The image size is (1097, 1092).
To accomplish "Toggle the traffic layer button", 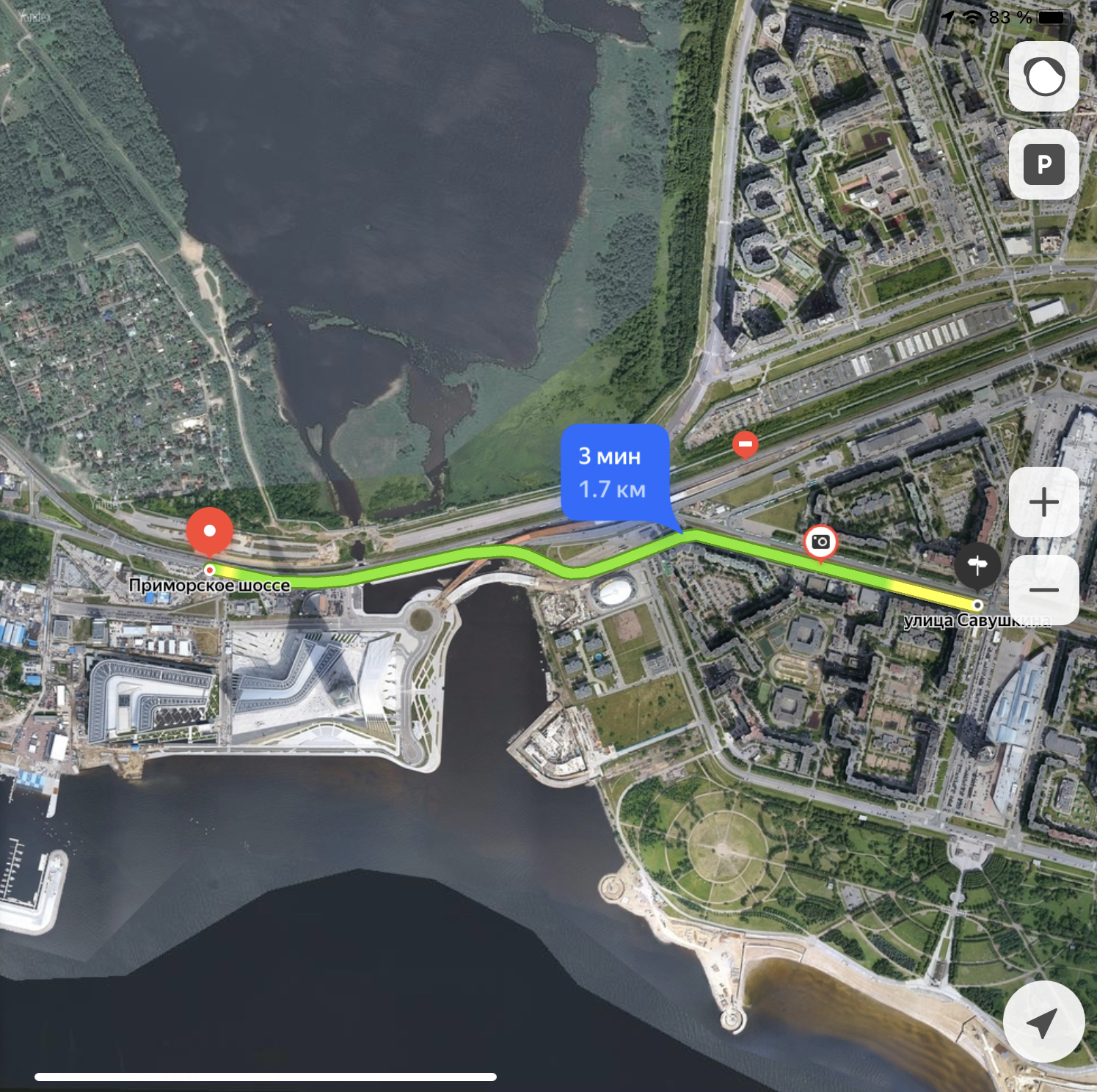I will coord(1043,77).
